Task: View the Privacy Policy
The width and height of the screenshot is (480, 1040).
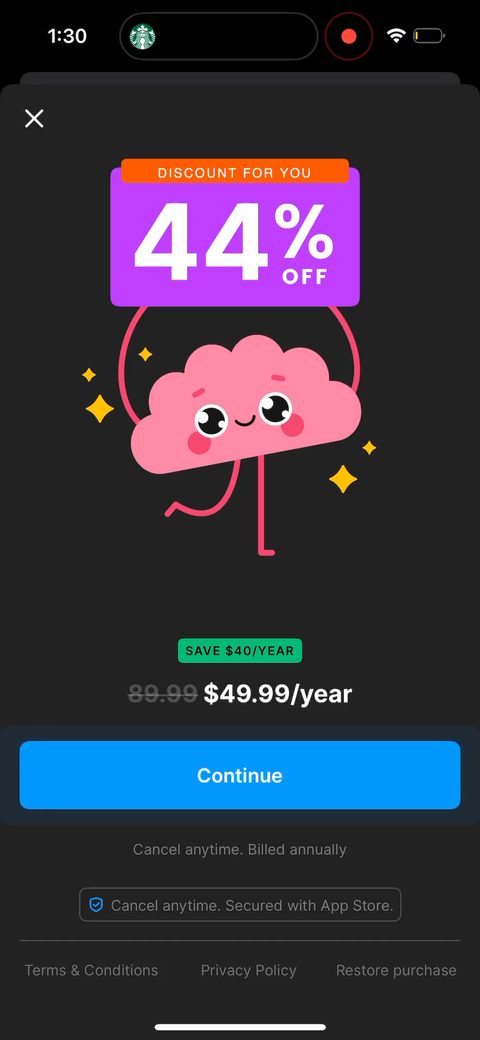Action: (249, 970)
